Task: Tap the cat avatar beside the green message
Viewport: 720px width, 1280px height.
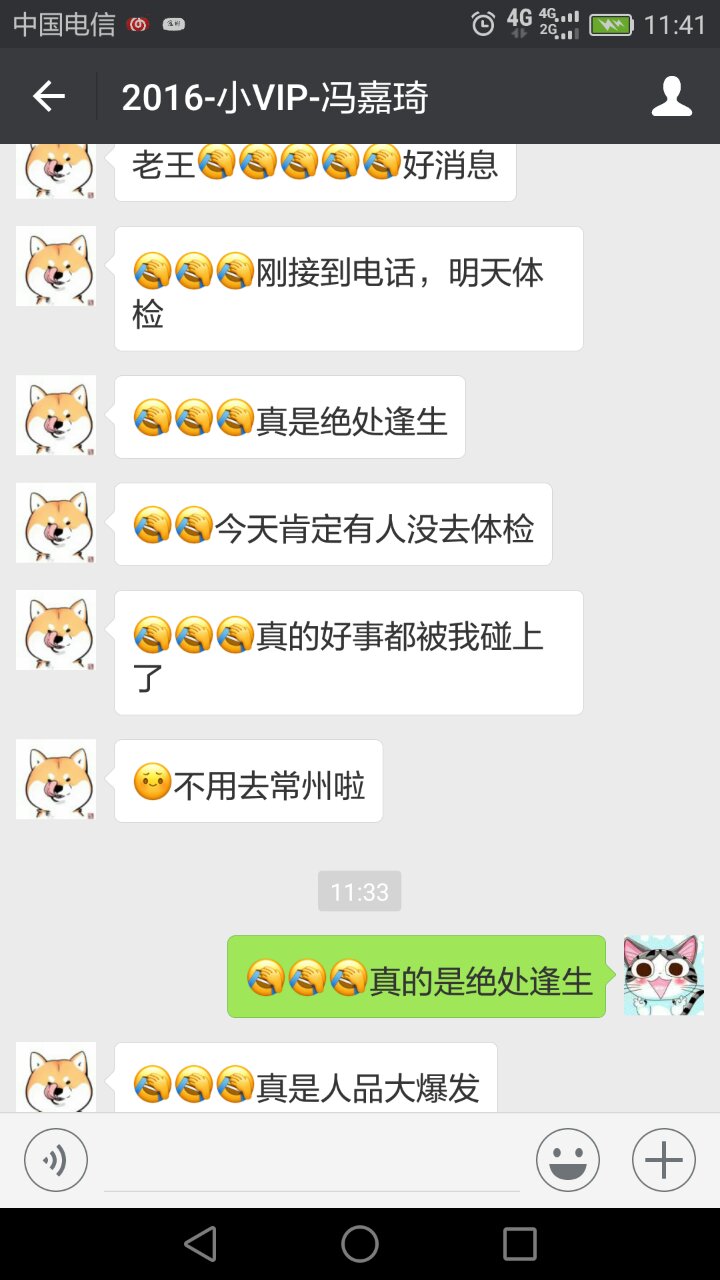Action: (663, 976)
